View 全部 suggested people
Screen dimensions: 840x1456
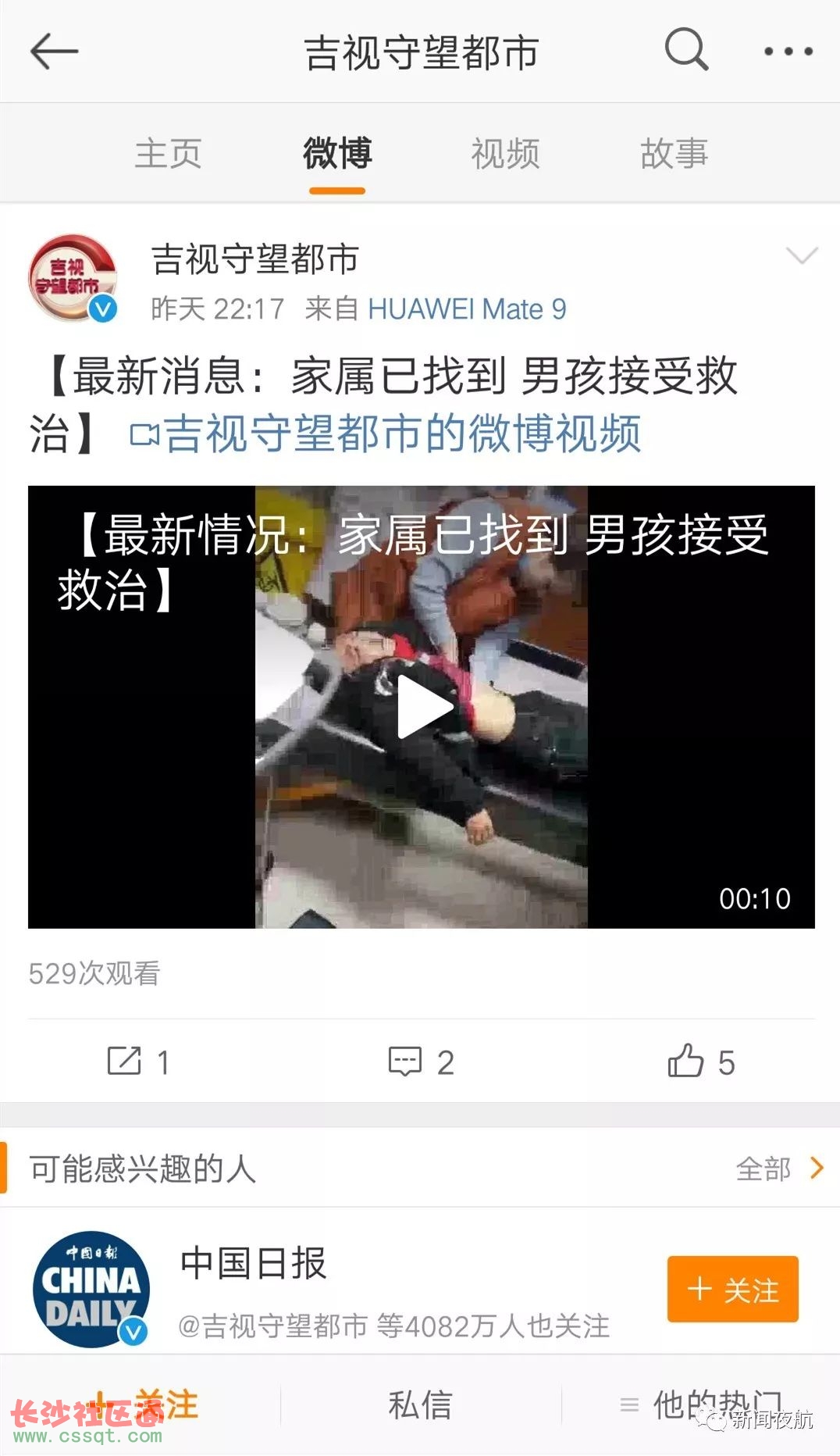click(x=778, y=1169)
